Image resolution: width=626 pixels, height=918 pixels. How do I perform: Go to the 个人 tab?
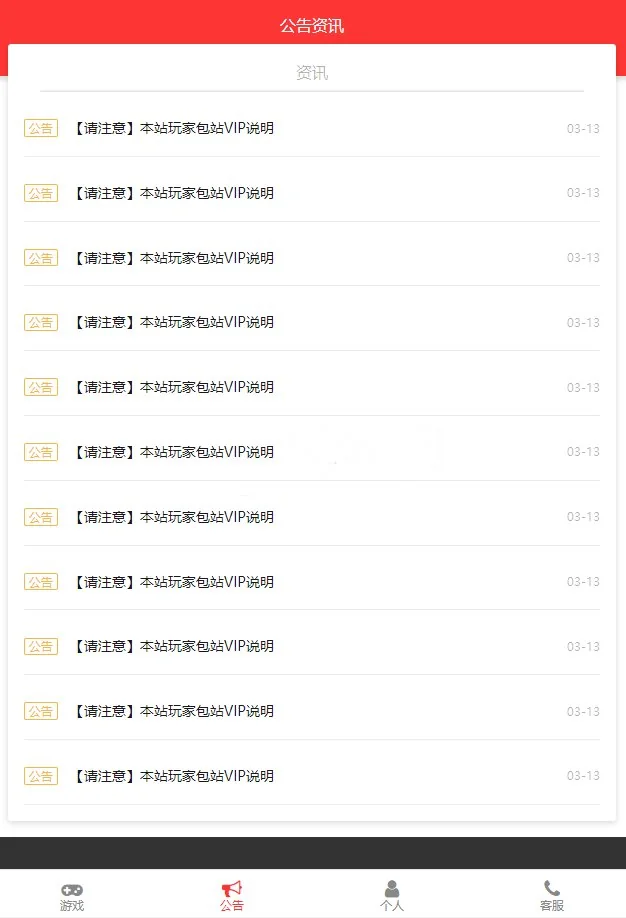392,895
